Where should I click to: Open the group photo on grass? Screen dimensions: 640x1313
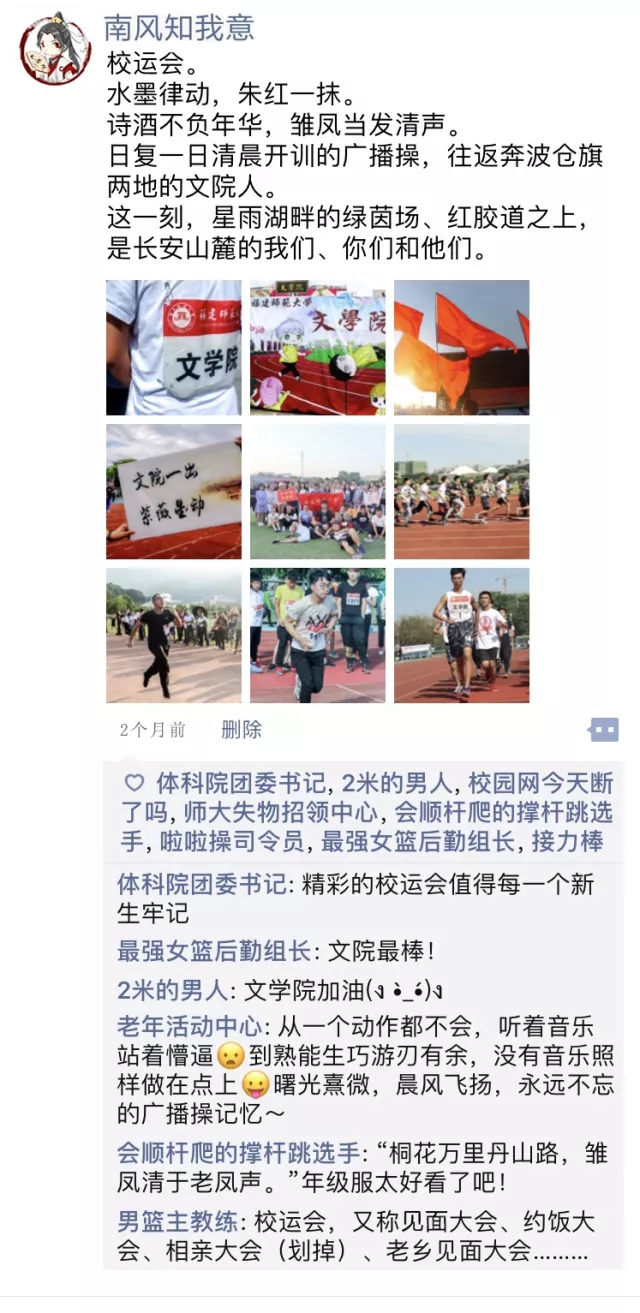pyautogui.click(x=317, y=491)
